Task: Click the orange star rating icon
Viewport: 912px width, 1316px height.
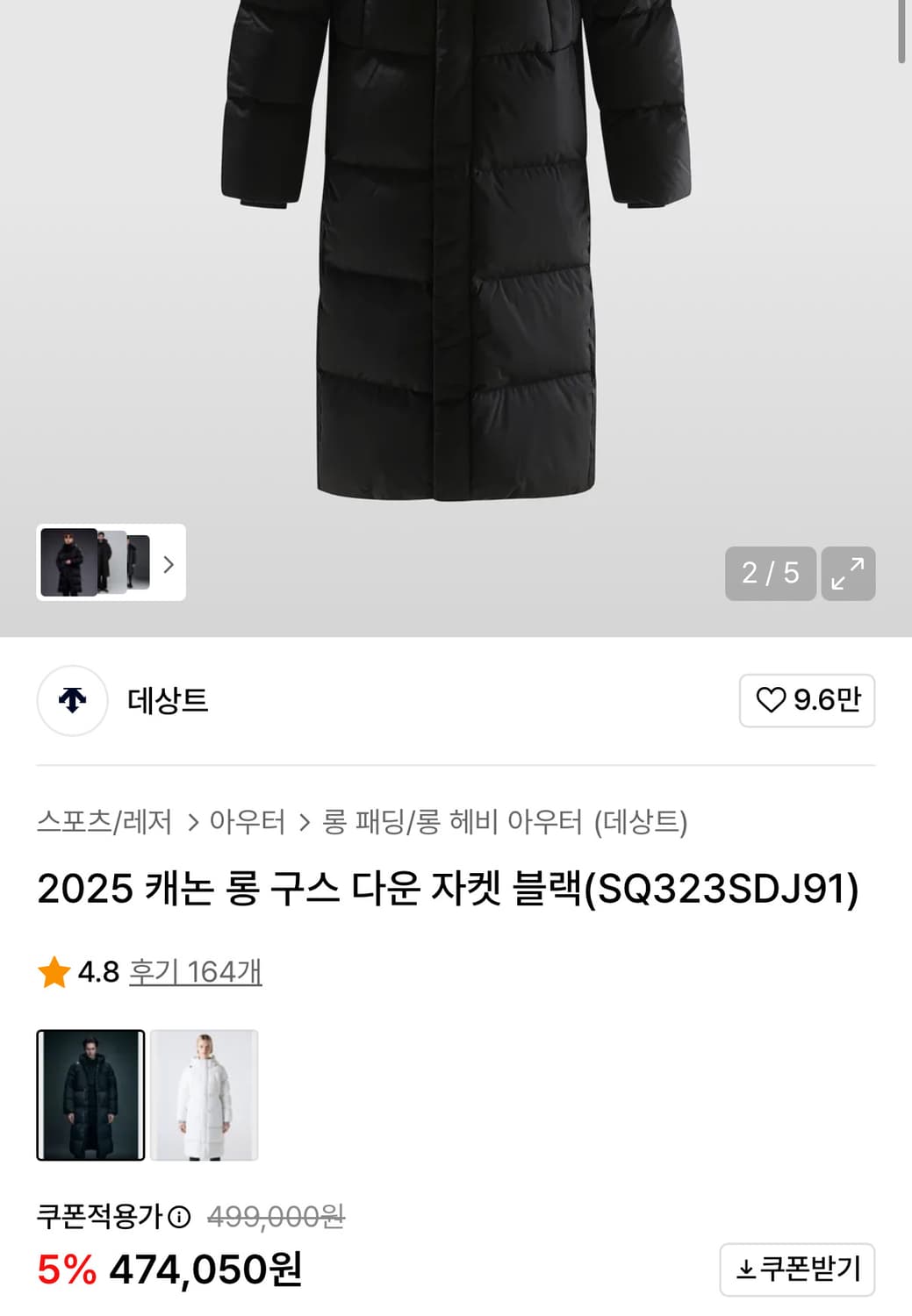Action: pyautogui.click(x=54, y=972)
